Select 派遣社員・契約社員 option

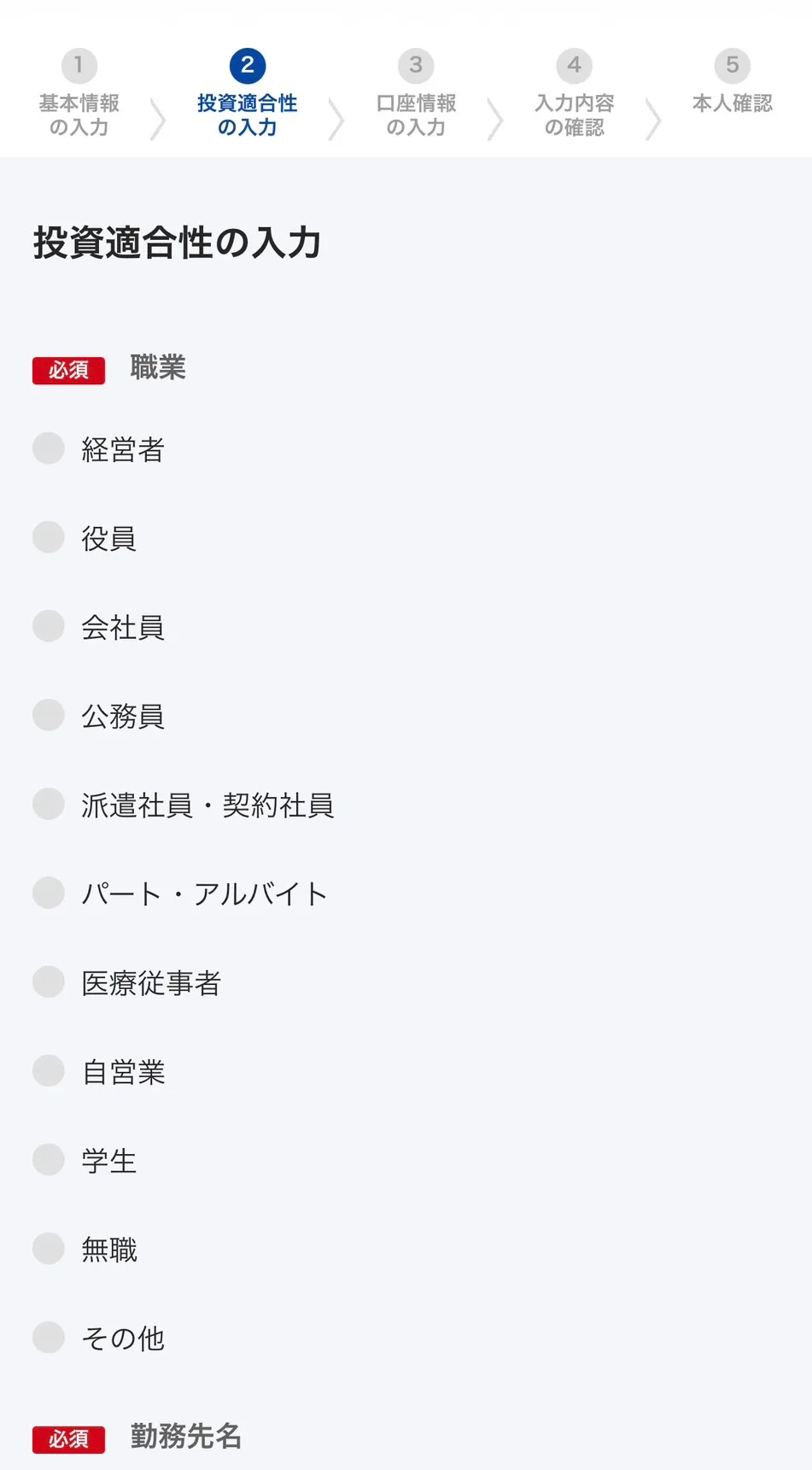point(49,804)
